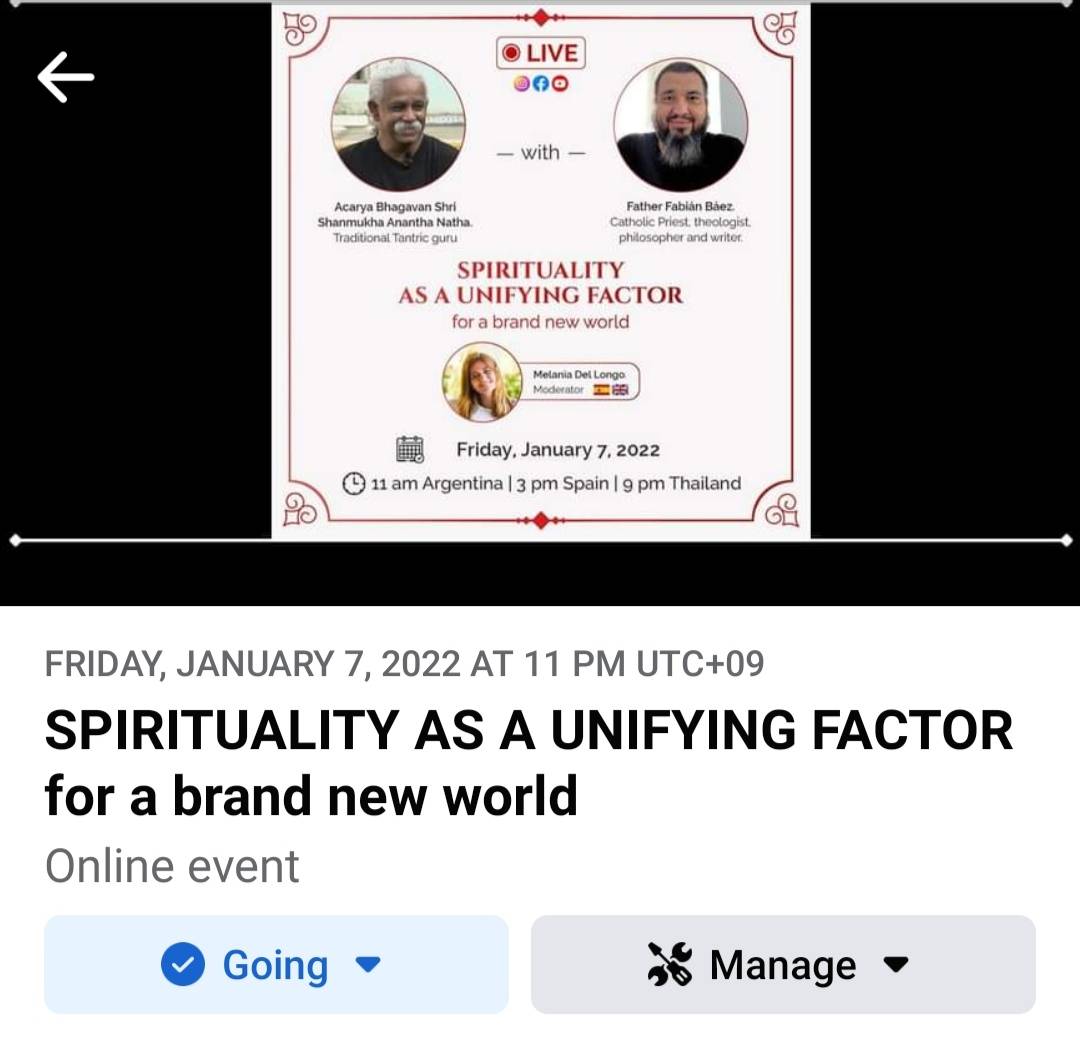Viewport: 1080px width, 1039px height.
Task: Go back using the arrow icon
Action: click(66, 78)
